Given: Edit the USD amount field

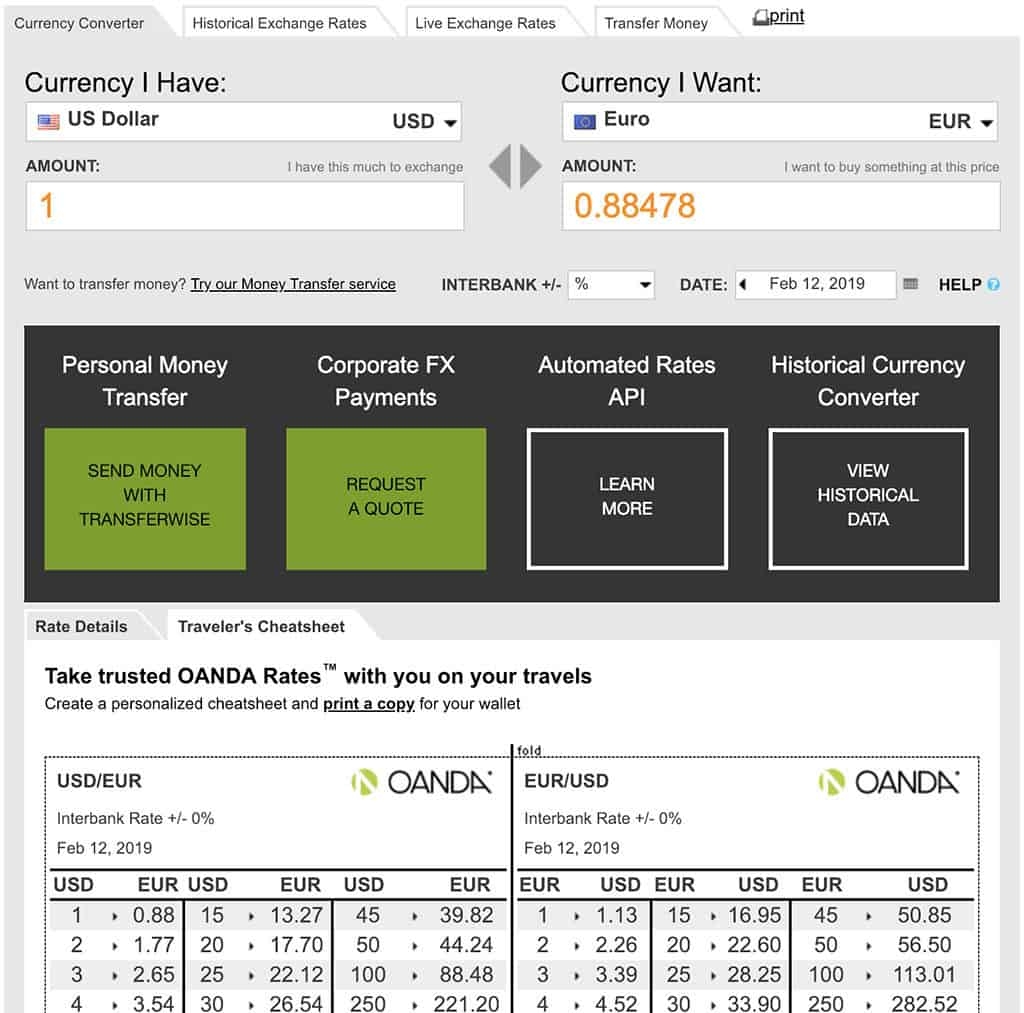Looking at the screenshot, I should [x=244, y=206].
